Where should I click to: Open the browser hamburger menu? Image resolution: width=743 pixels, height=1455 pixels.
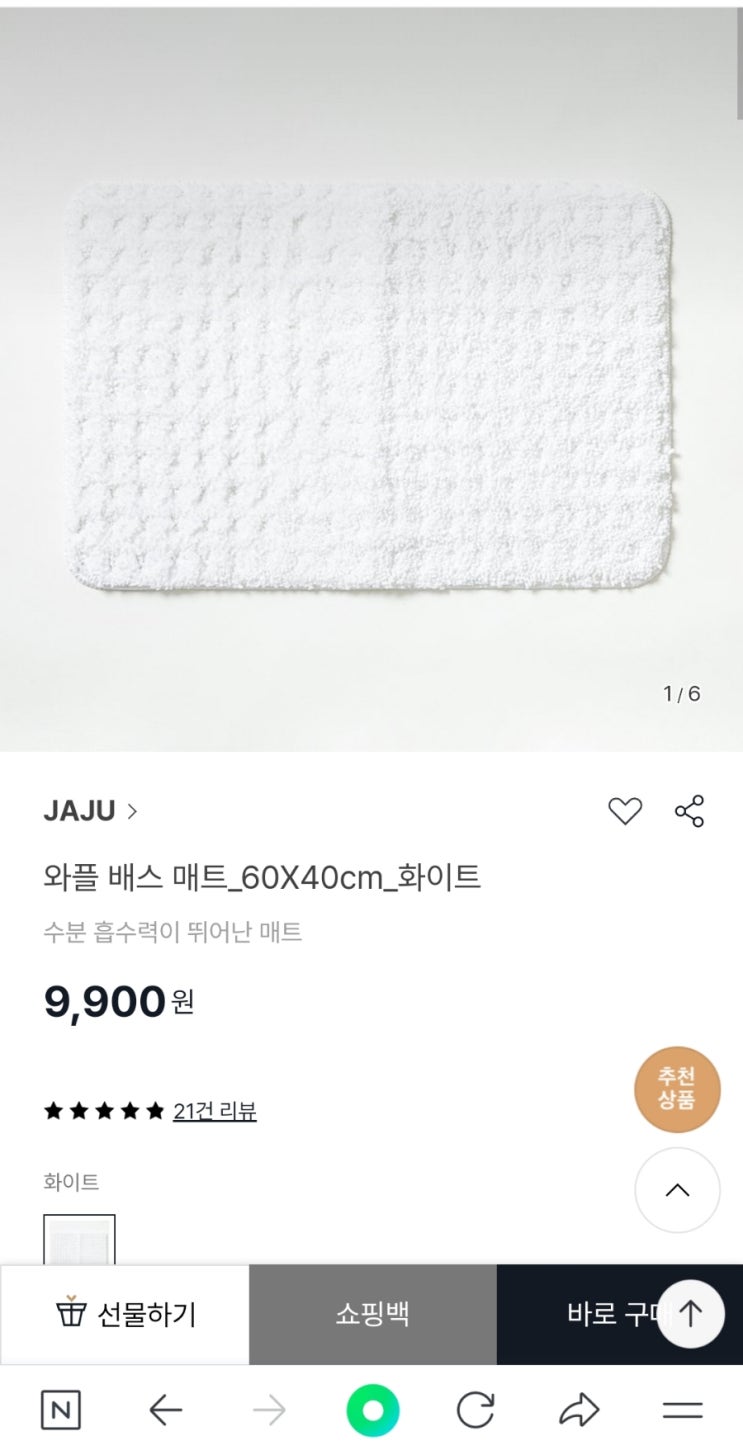[683, 1411]
